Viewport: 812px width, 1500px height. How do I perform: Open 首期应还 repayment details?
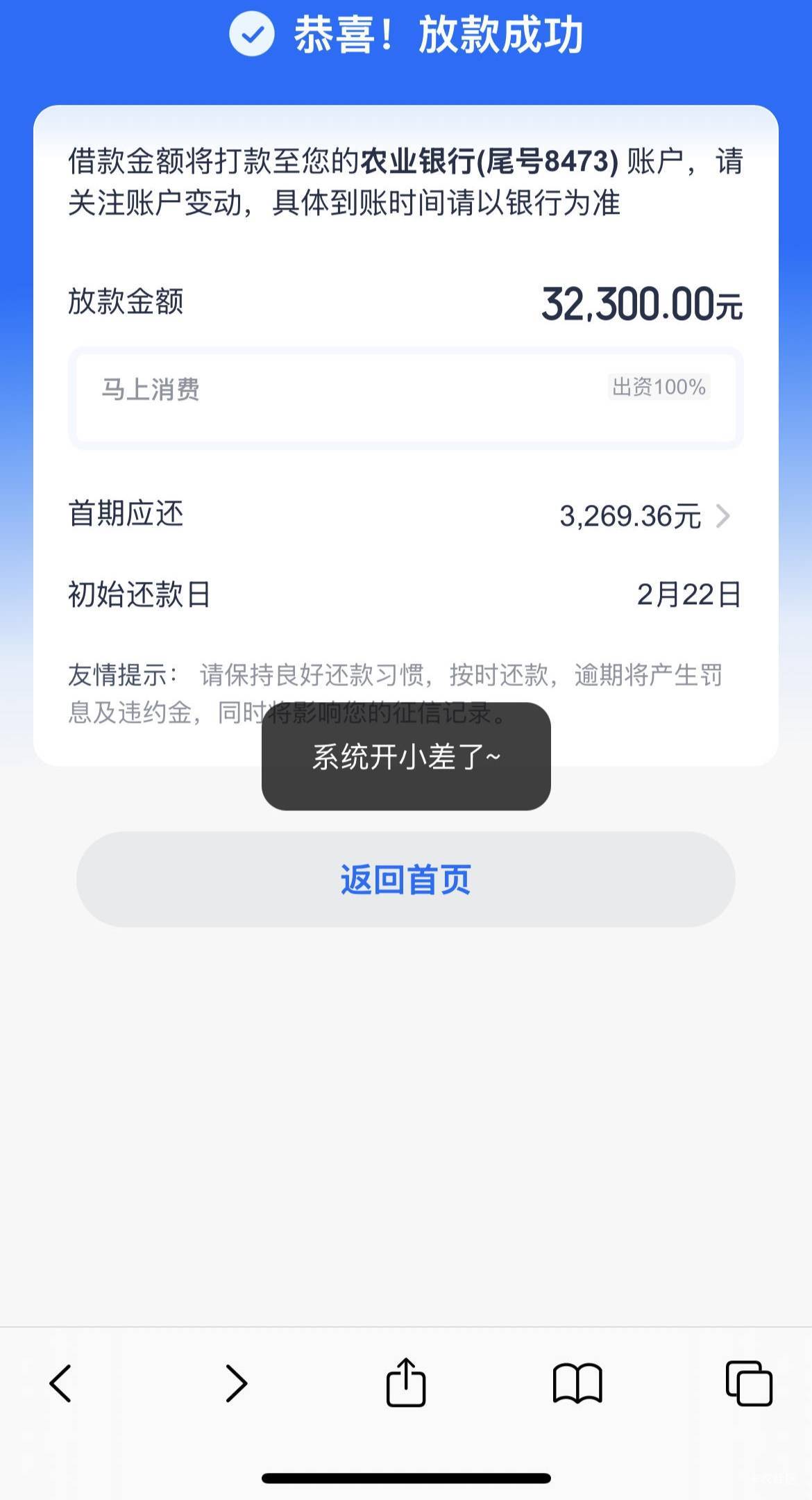(x=405, y=515)
